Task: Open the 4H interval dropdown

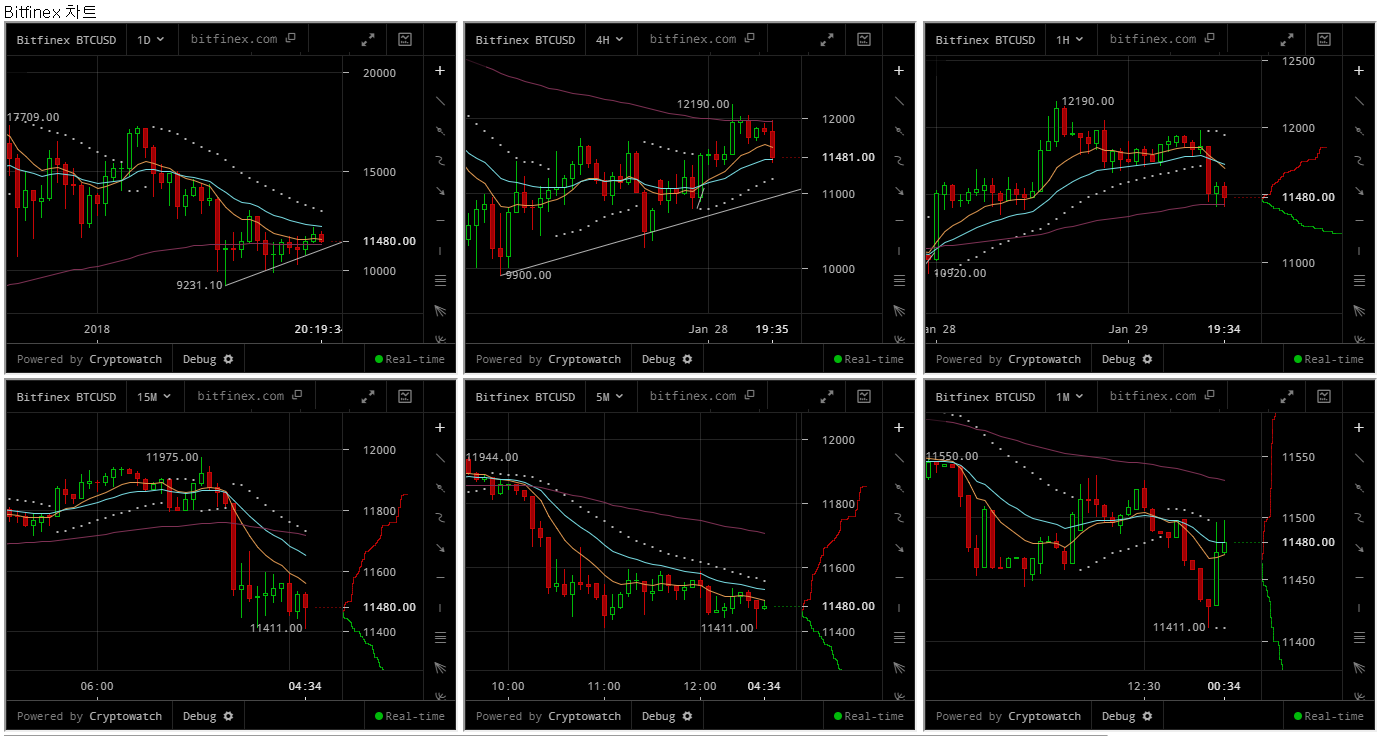Action: click(609, 40)
